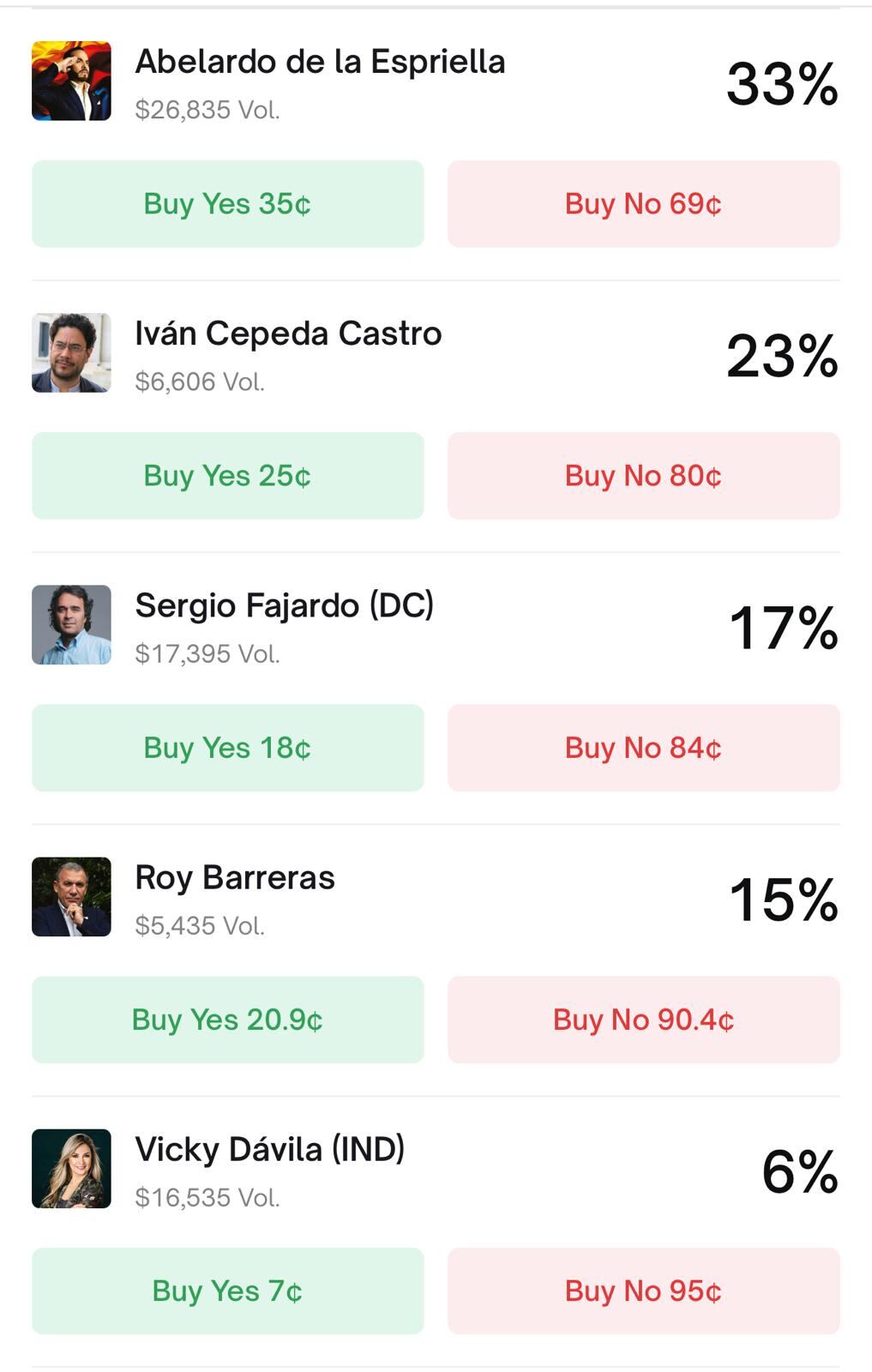Open Vicky Dávila's candidate page
The height and width of the screenshot is (1372, 872).
pos(273,1152)
